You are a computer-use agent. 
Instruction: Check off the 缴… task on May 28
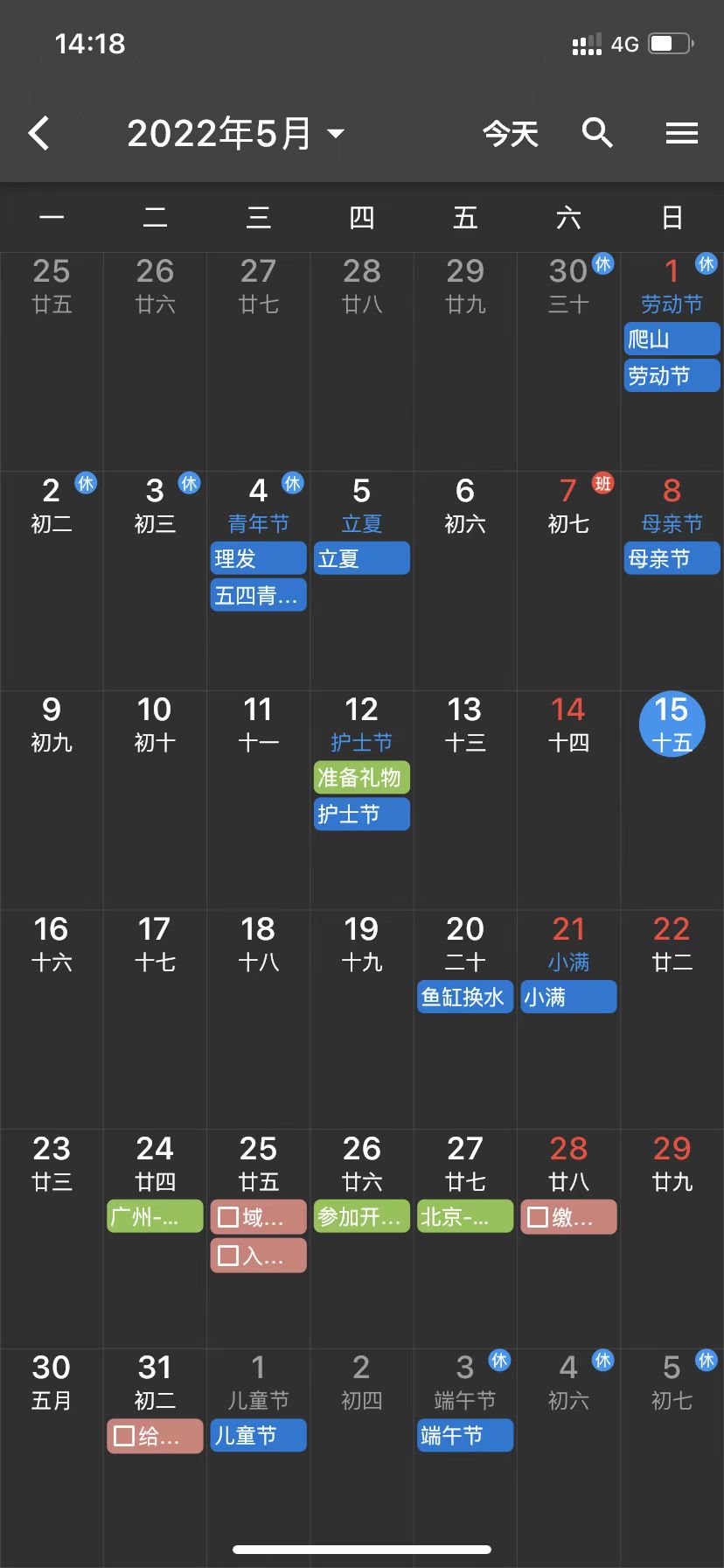tap(539, 1217)
